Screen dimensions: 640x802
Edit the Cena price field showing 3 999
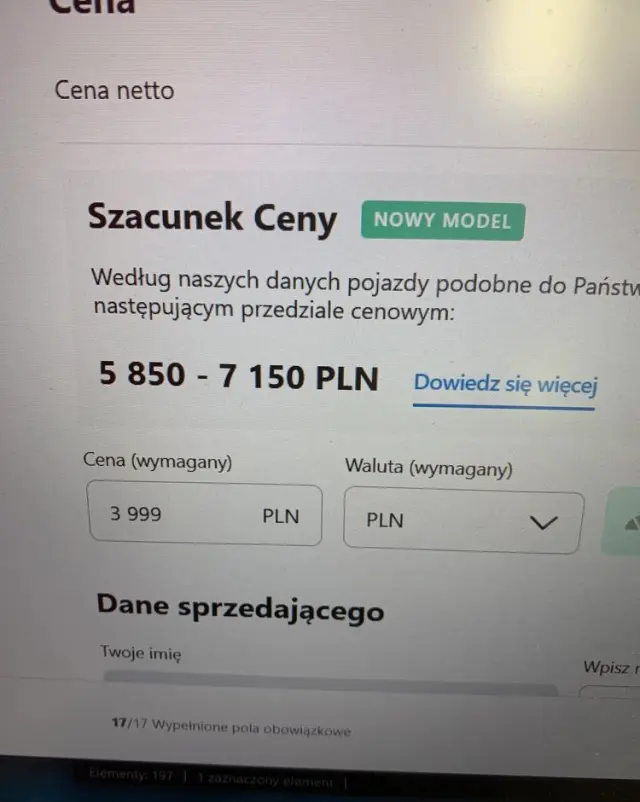[180, 516]
